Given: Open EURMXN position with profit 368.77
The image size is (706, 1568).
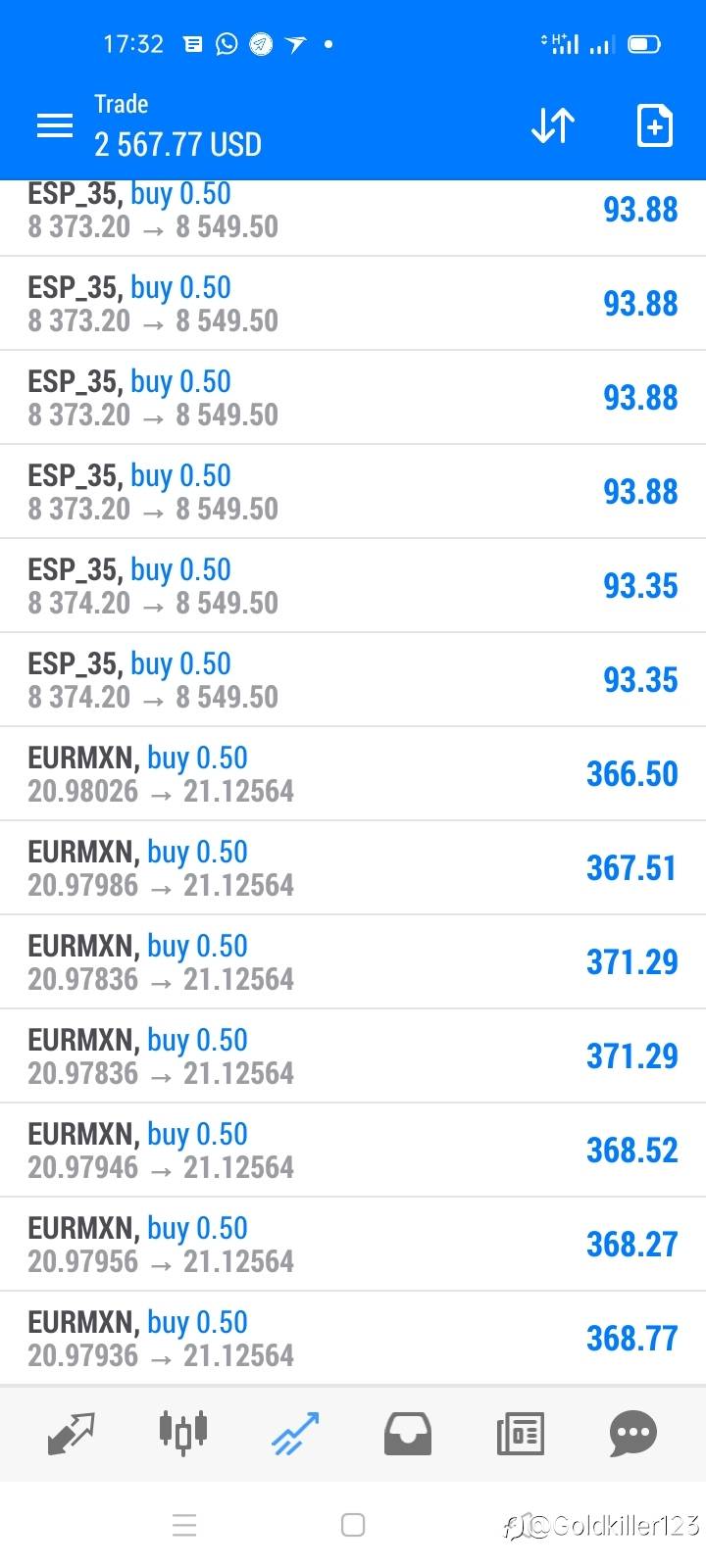Looking at the screenshot, I should [x=353, y=1339].
